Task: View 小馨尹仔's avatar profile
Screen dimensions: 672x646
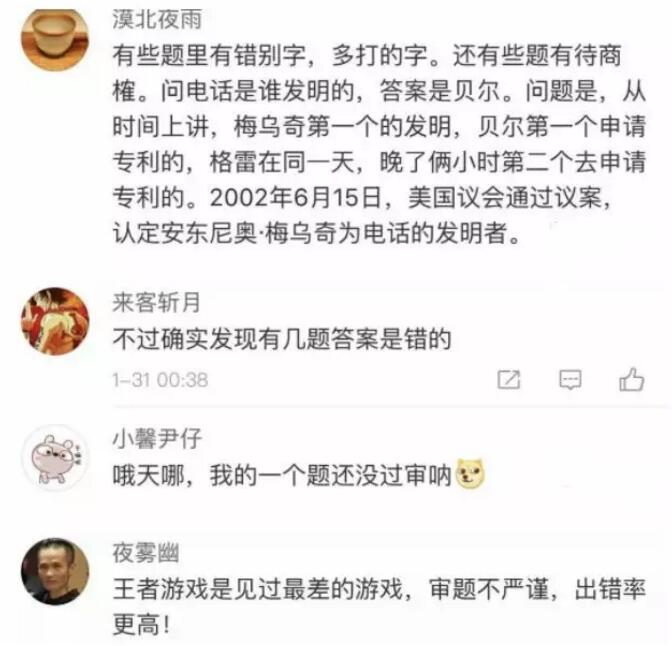Action: pos(55,460)
